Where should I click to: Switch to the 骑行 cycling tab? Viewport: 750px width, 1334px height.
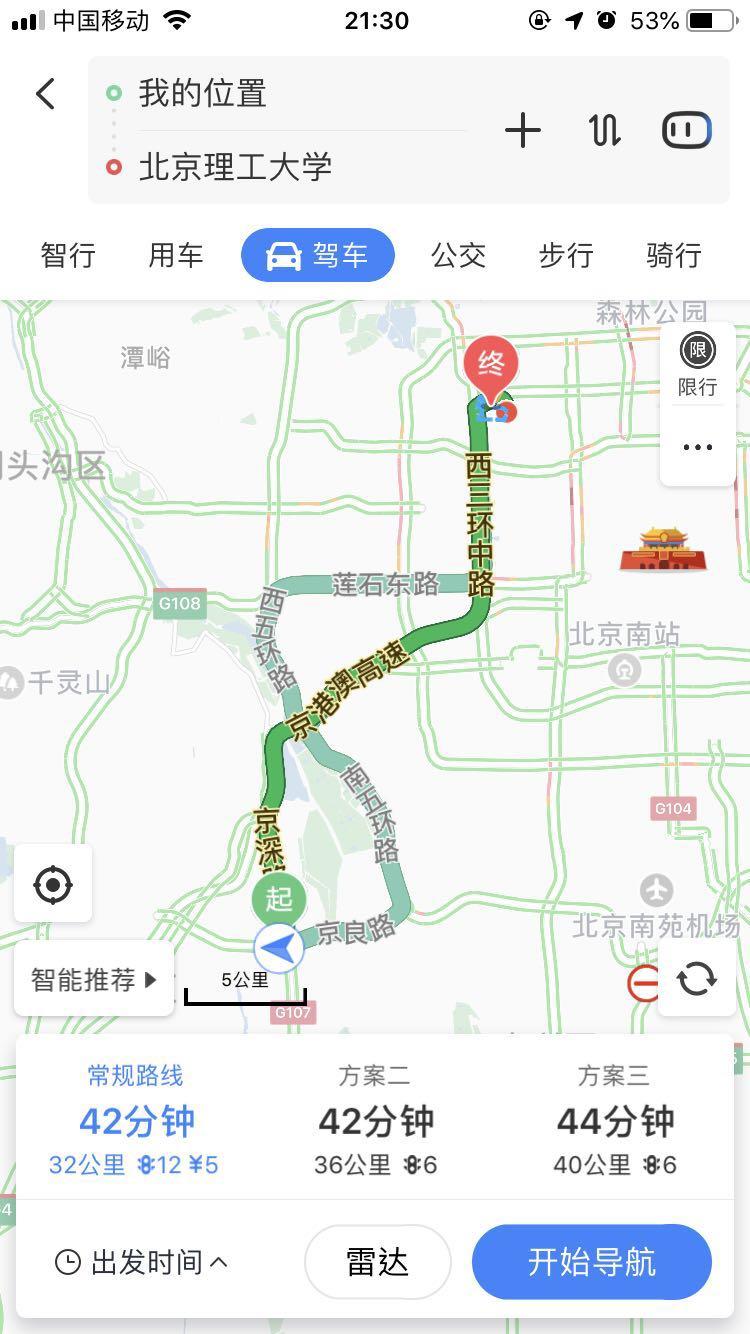coord(674,256)
